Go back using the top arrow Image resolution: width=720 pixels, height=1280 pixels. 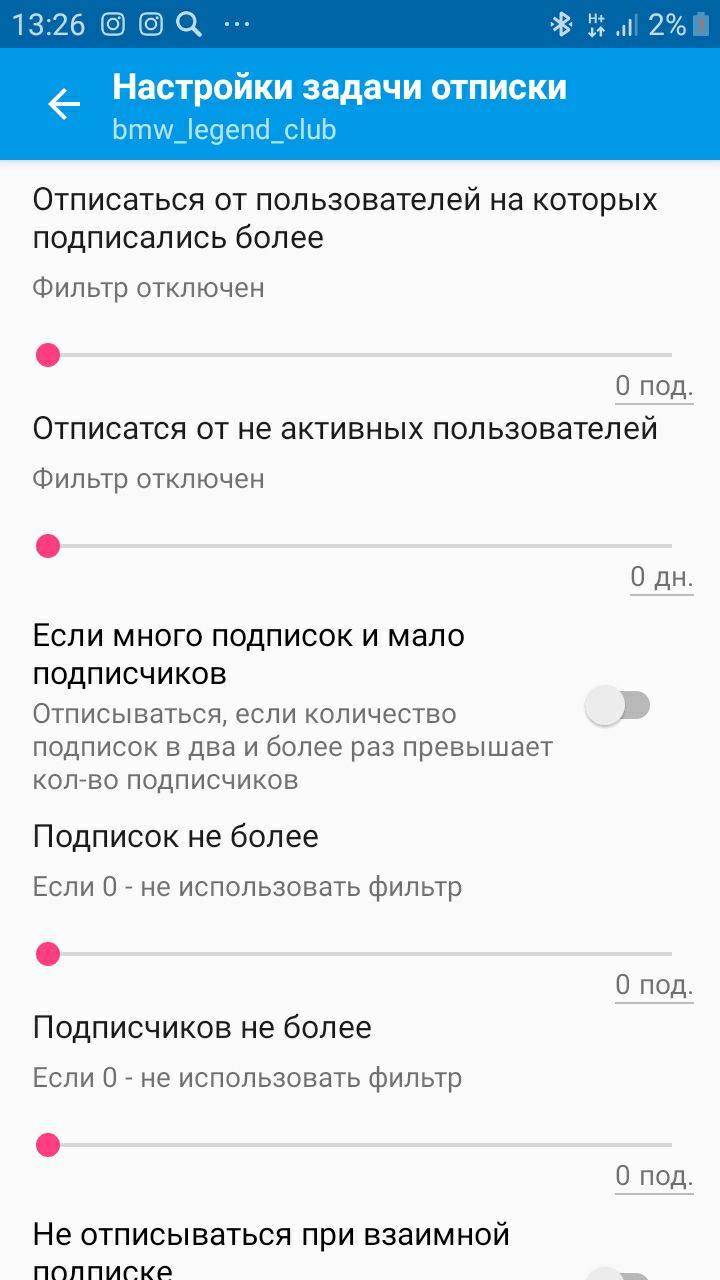[x=64, y=104]
